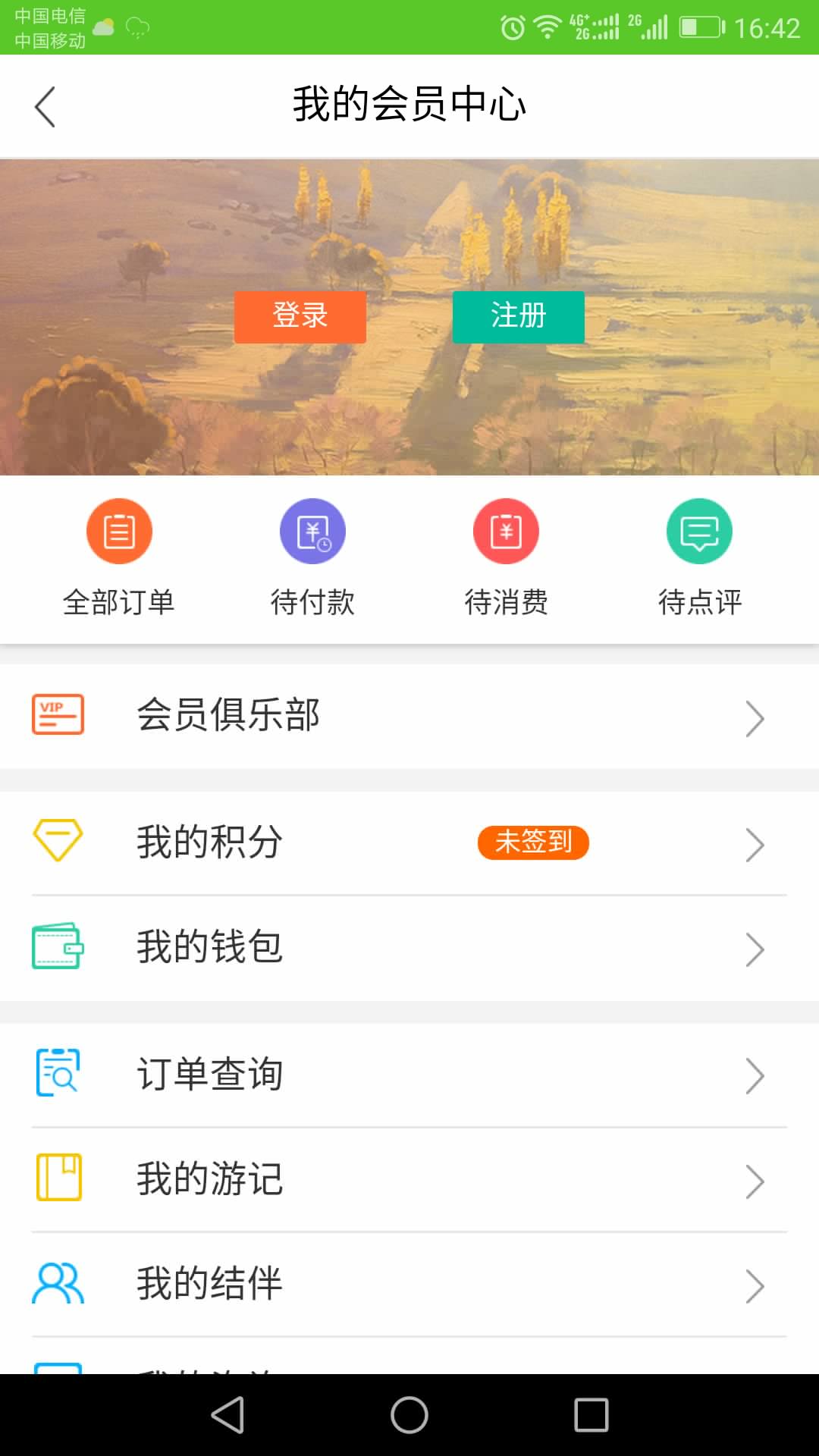This screenshot has height=1456, width=819.
Task: Open the 全部订单 clipboard icon
Action: pyautogui.click(x=118, y=531)
